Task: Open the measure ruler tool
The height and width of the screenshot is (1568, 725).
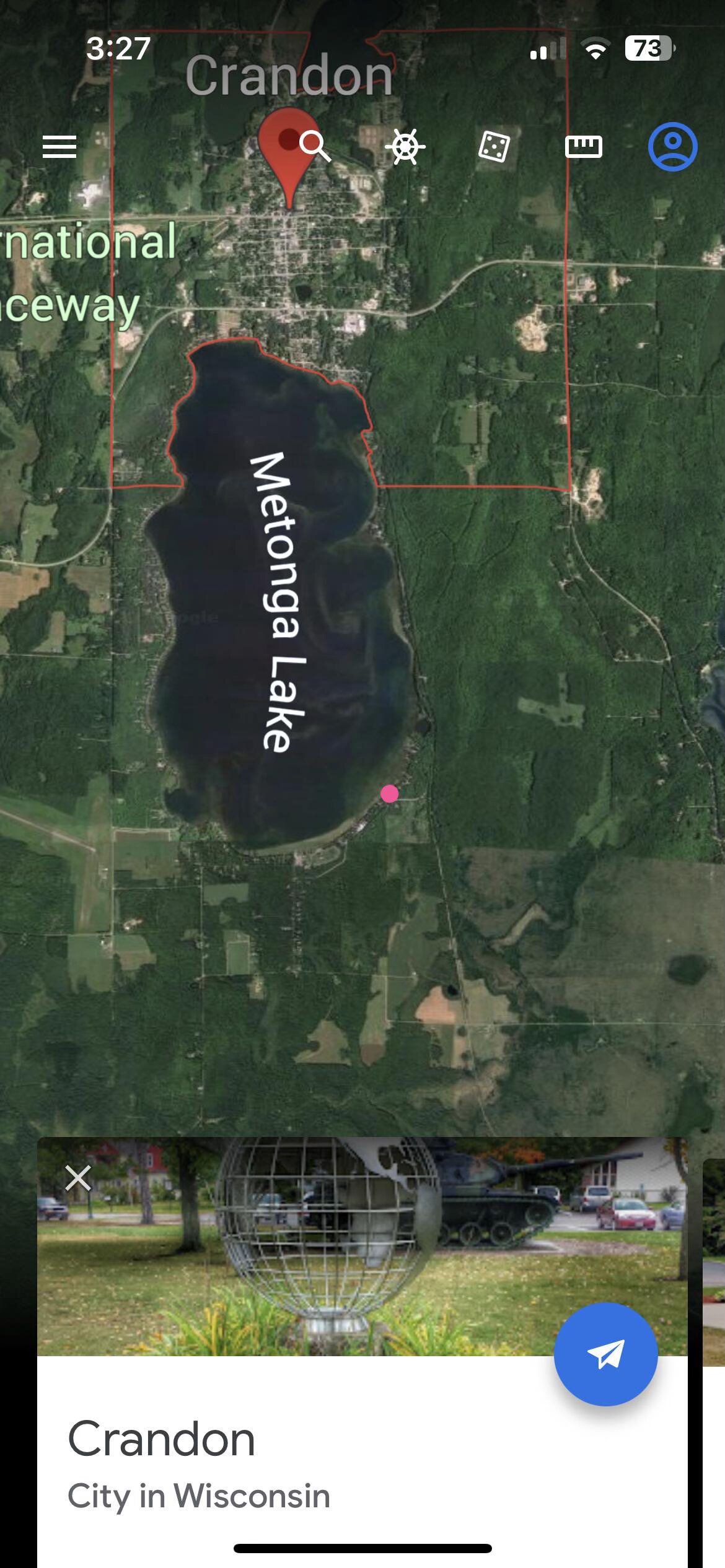Action: 583,147
